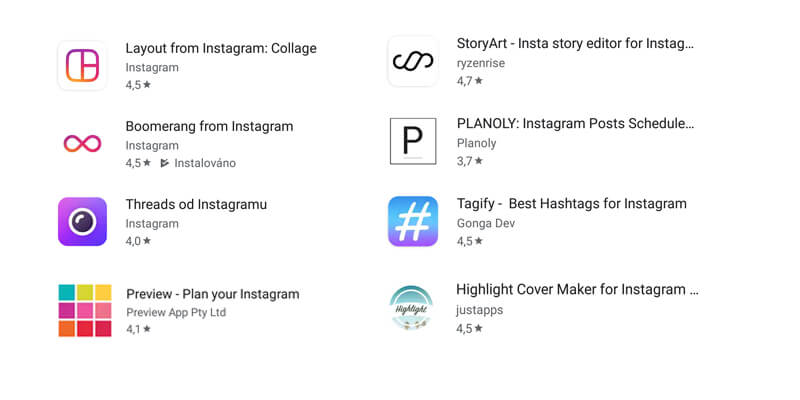The width and height of the screenshot is (800, 400).
Task: Open Boomerang from Instagram listing
Action: [x=209, y=127]
